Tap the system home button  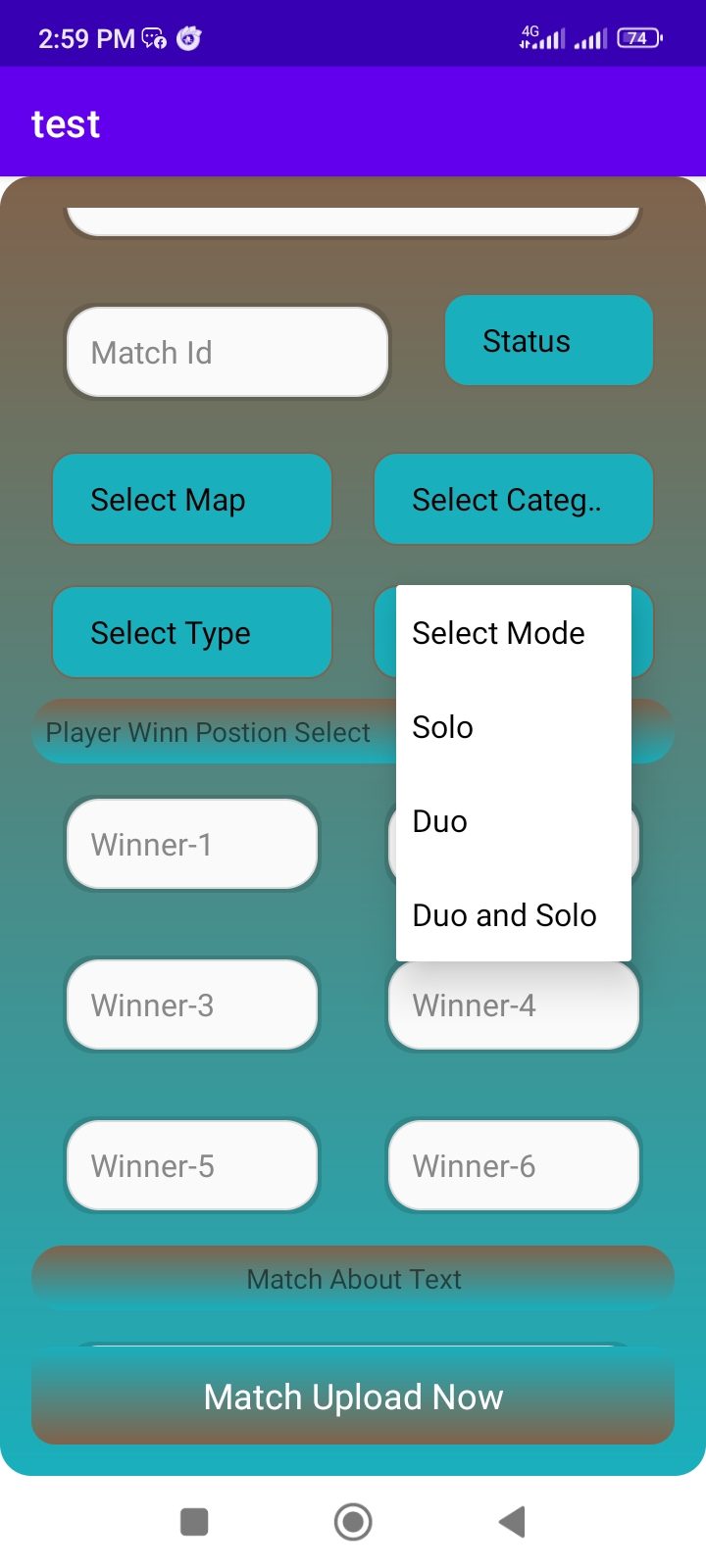[353, 1522]
